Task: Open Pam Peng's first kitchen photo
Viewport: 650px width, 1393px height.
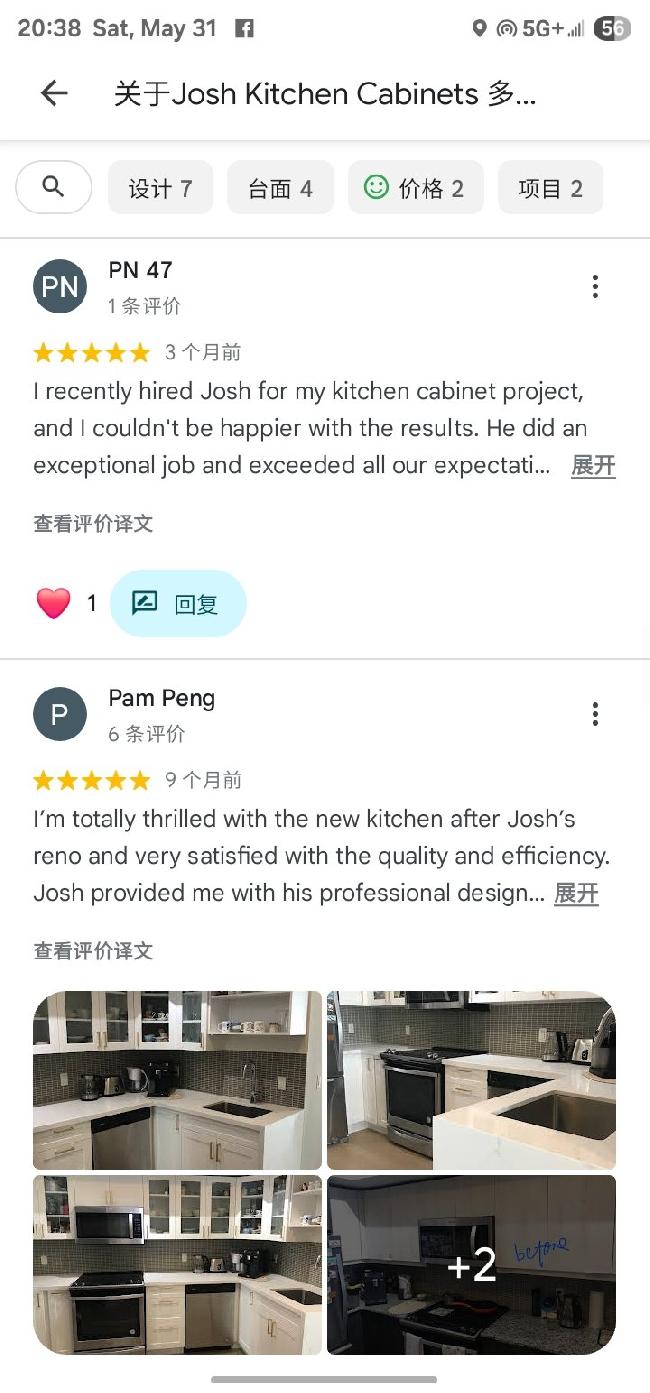Action: [x=177, y=1080]
